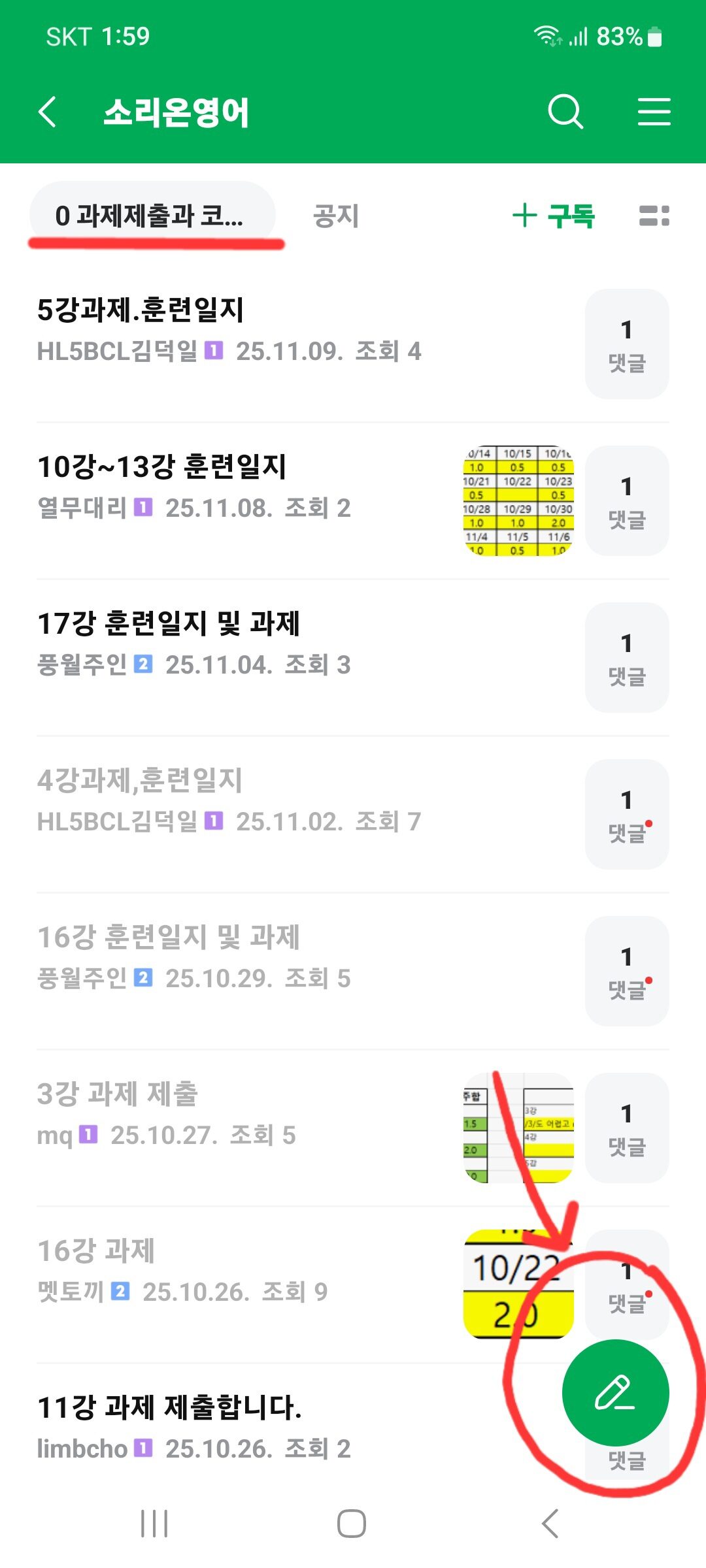Open search in the cafe
Screen dimensions: 706x1568
pyautogui.click(x=565, y=112)
